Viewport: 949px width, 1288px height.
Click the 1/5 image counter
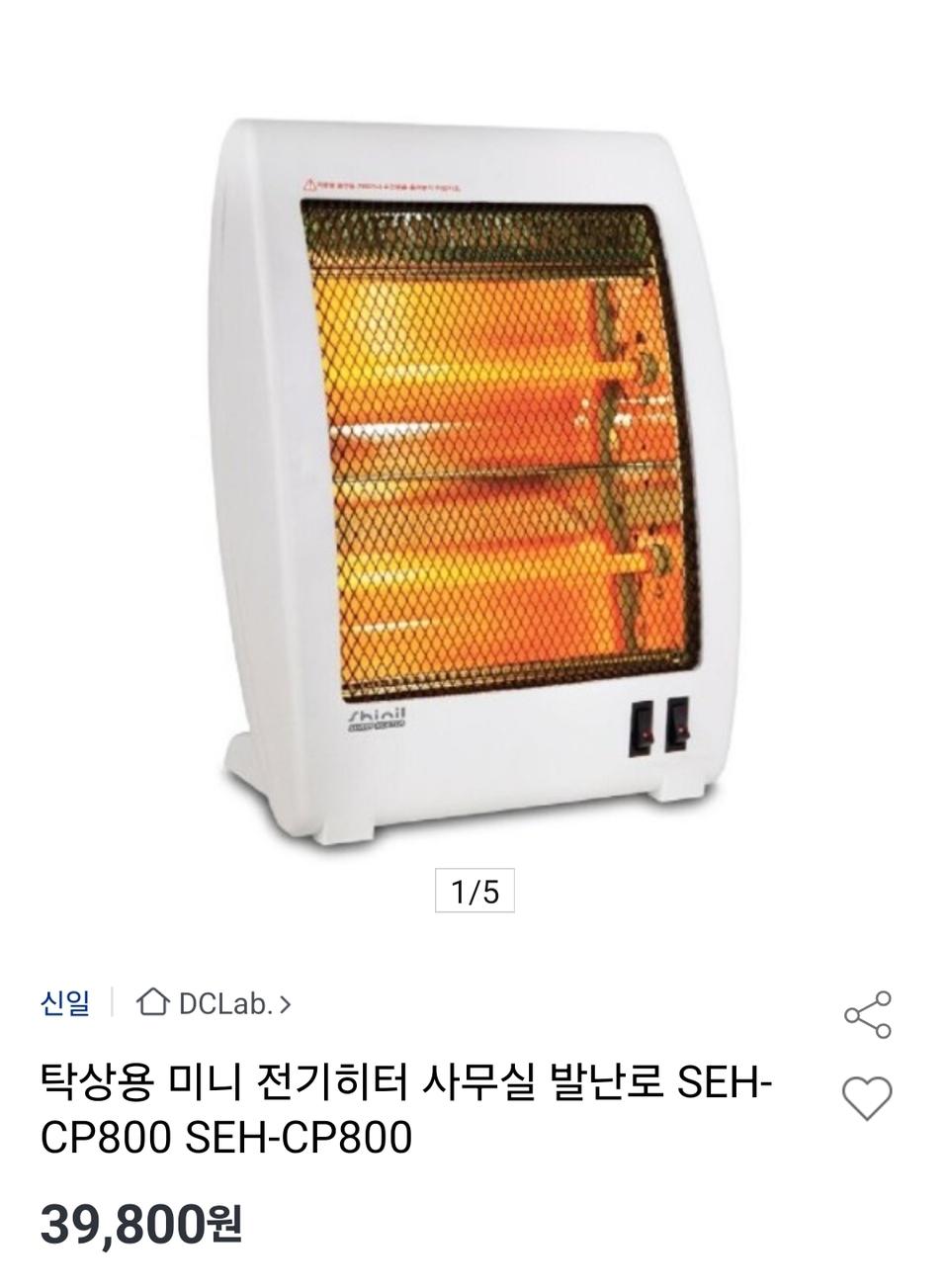[474, 889]
